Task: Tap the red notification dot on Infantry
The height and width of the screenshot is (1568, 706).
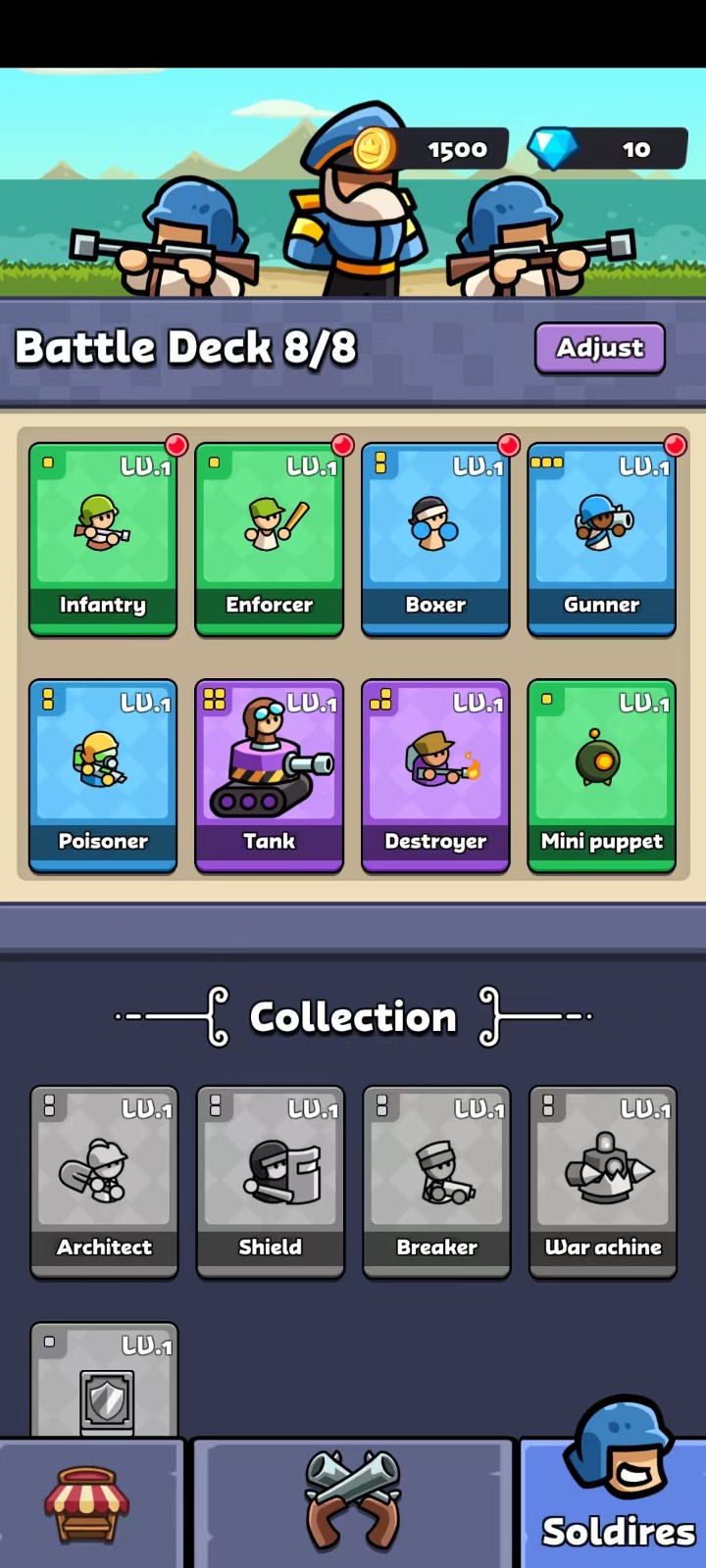Action: coord(176,446)
